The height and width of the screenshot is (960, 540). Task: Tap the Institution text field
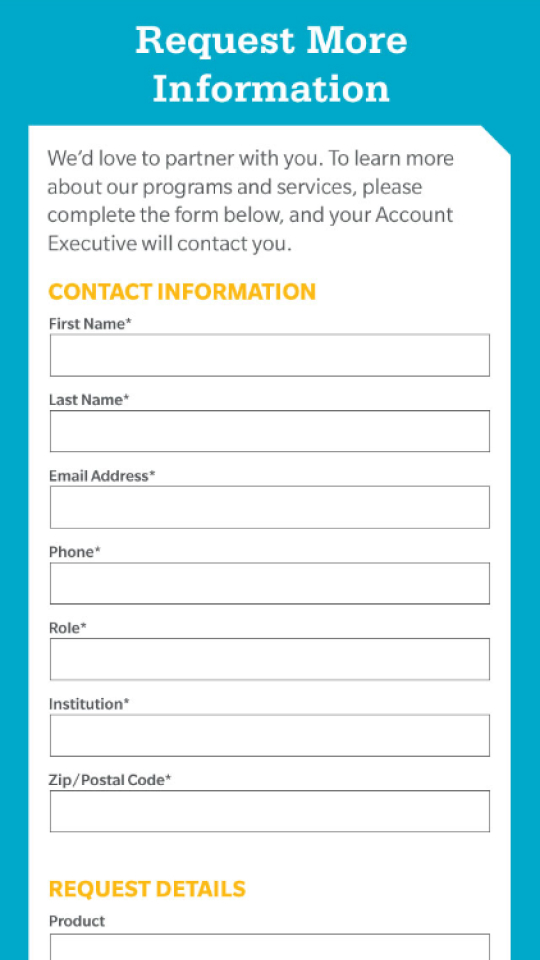[x=269, y=735]
